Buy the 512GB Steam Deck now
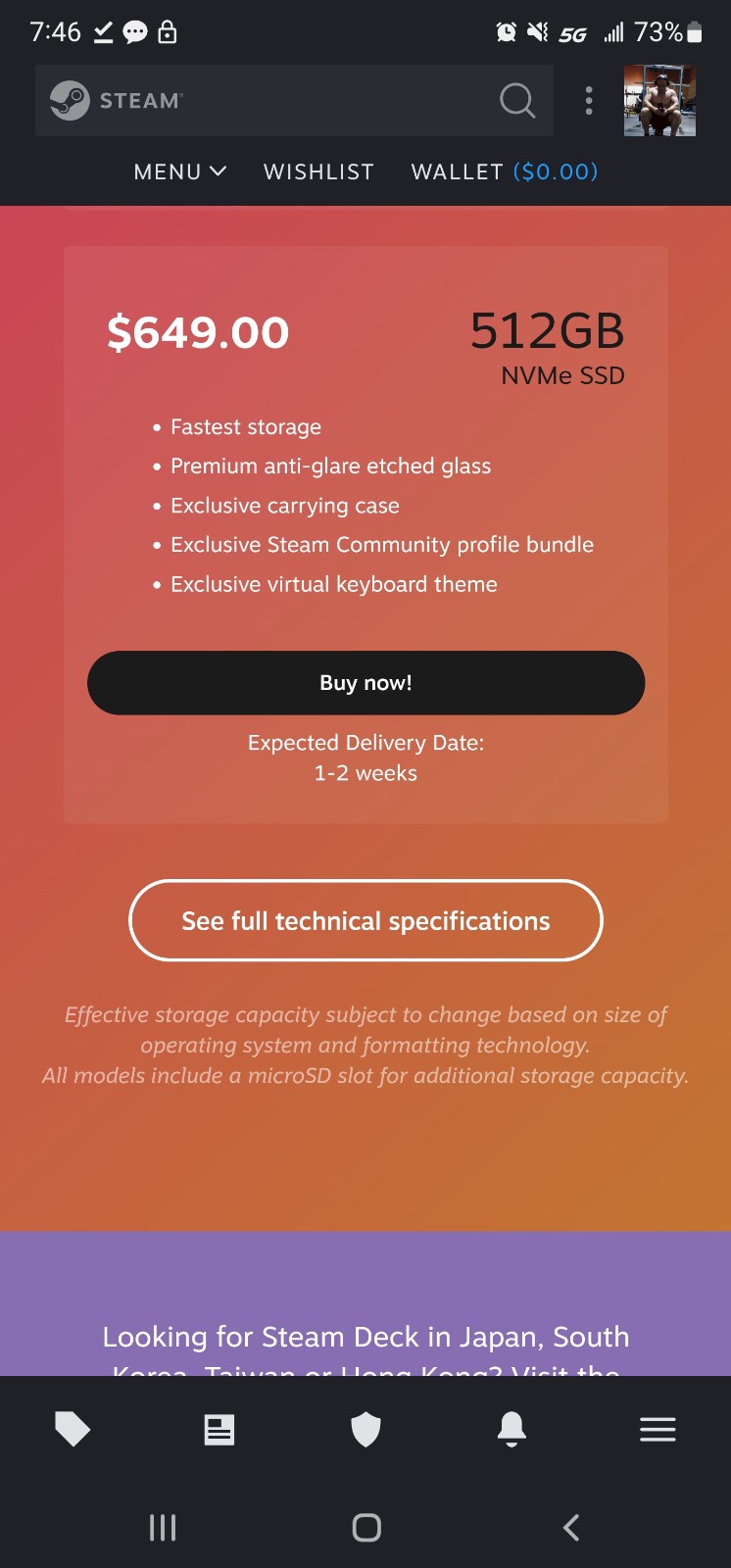 pyautogui.click(x=365, y=683)
